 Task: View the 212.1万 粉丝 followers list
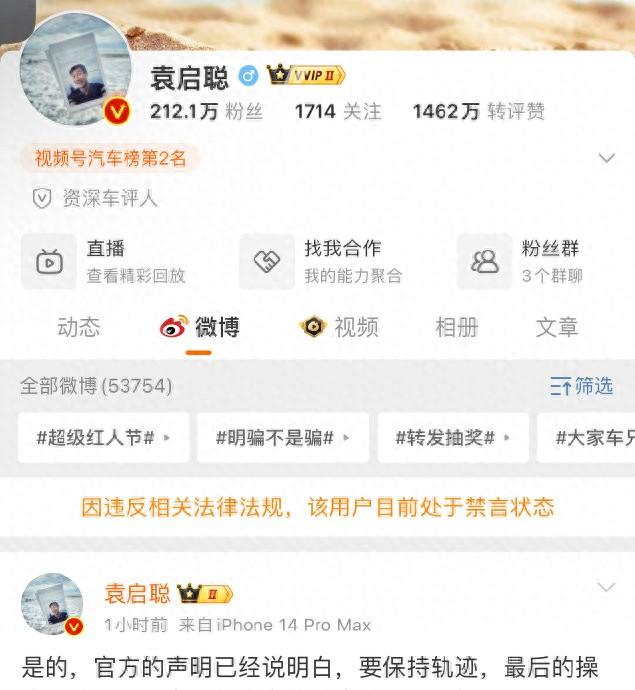pyautogui.click(x=206, y=112)
